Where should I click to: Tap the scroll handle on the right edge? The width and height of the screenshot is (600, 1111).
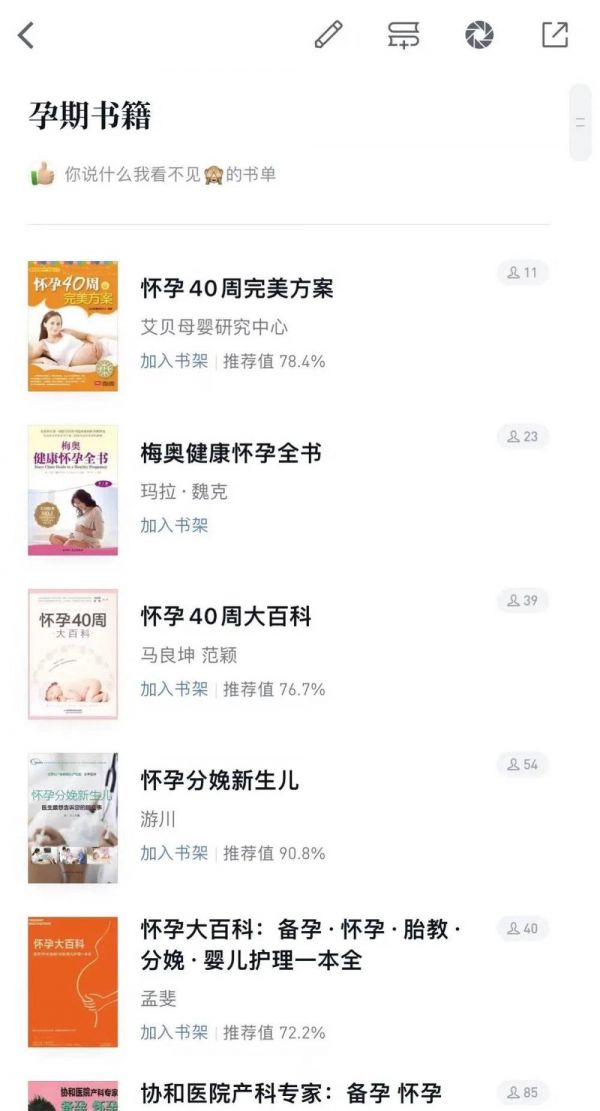pyautogui.click(x=580, y=123)
